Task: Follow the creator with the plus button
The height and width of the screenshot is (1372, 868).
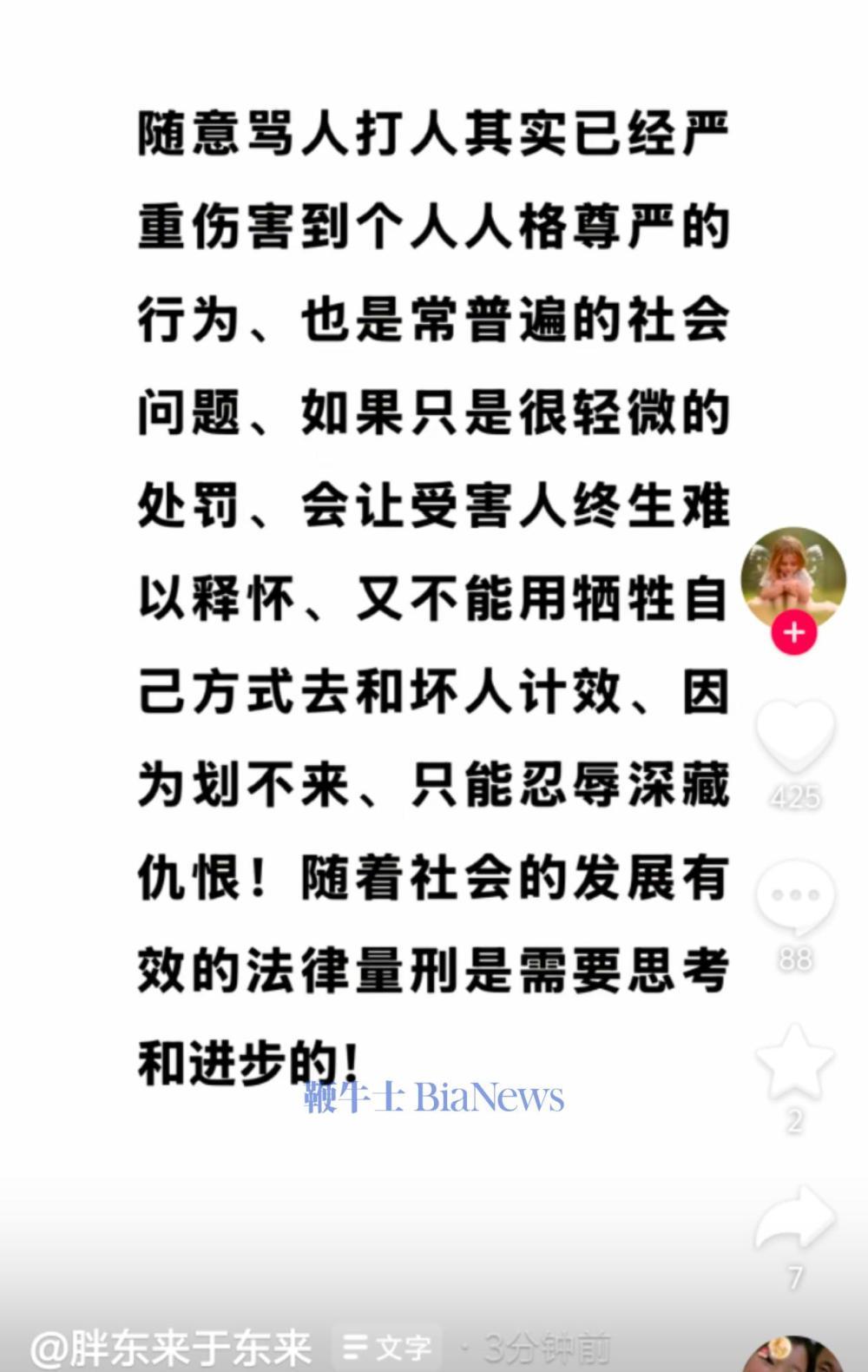Action: pyautogui.click(x=793, y=633)
